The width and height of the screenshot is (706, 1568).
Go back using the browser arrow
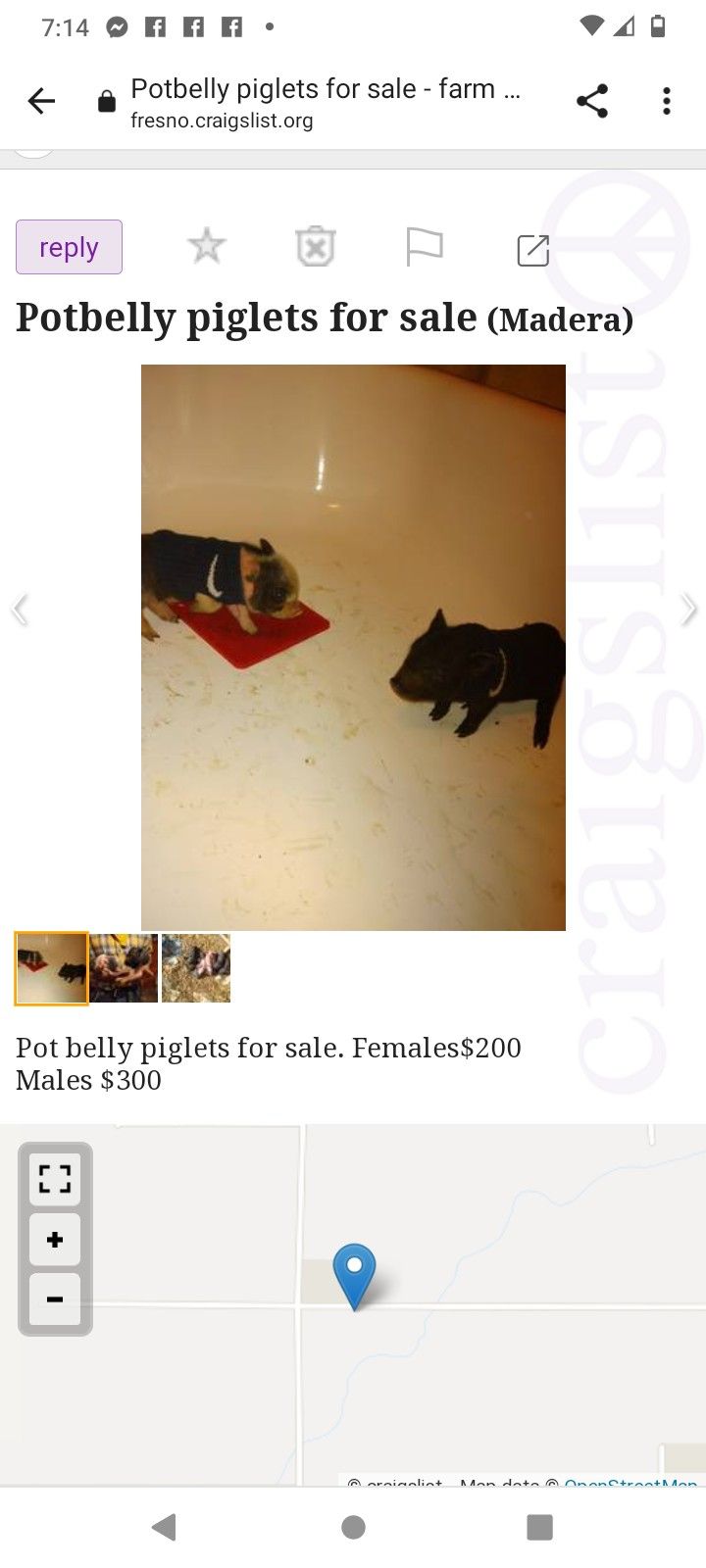41,101
